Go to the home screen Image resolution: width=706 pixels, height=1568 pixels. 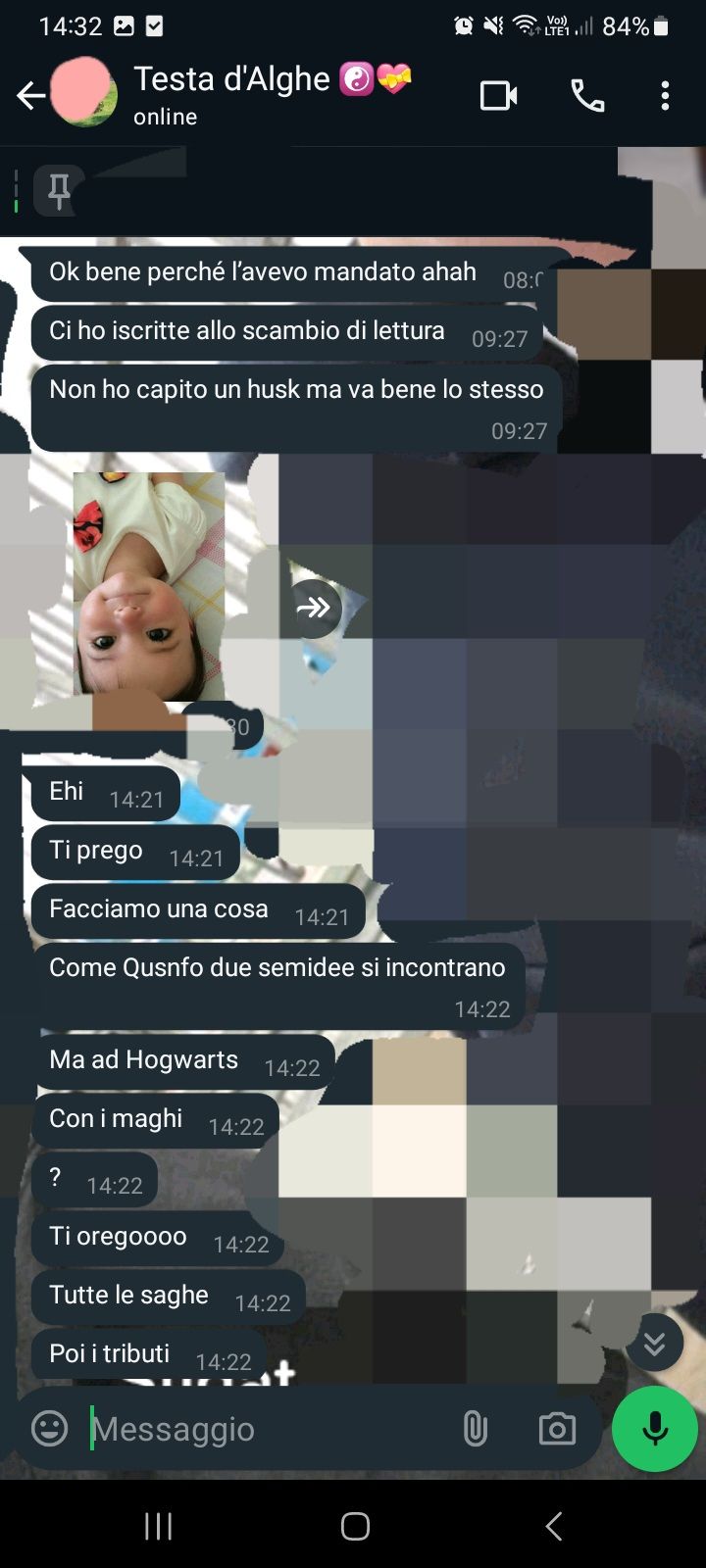point(355,1526)
